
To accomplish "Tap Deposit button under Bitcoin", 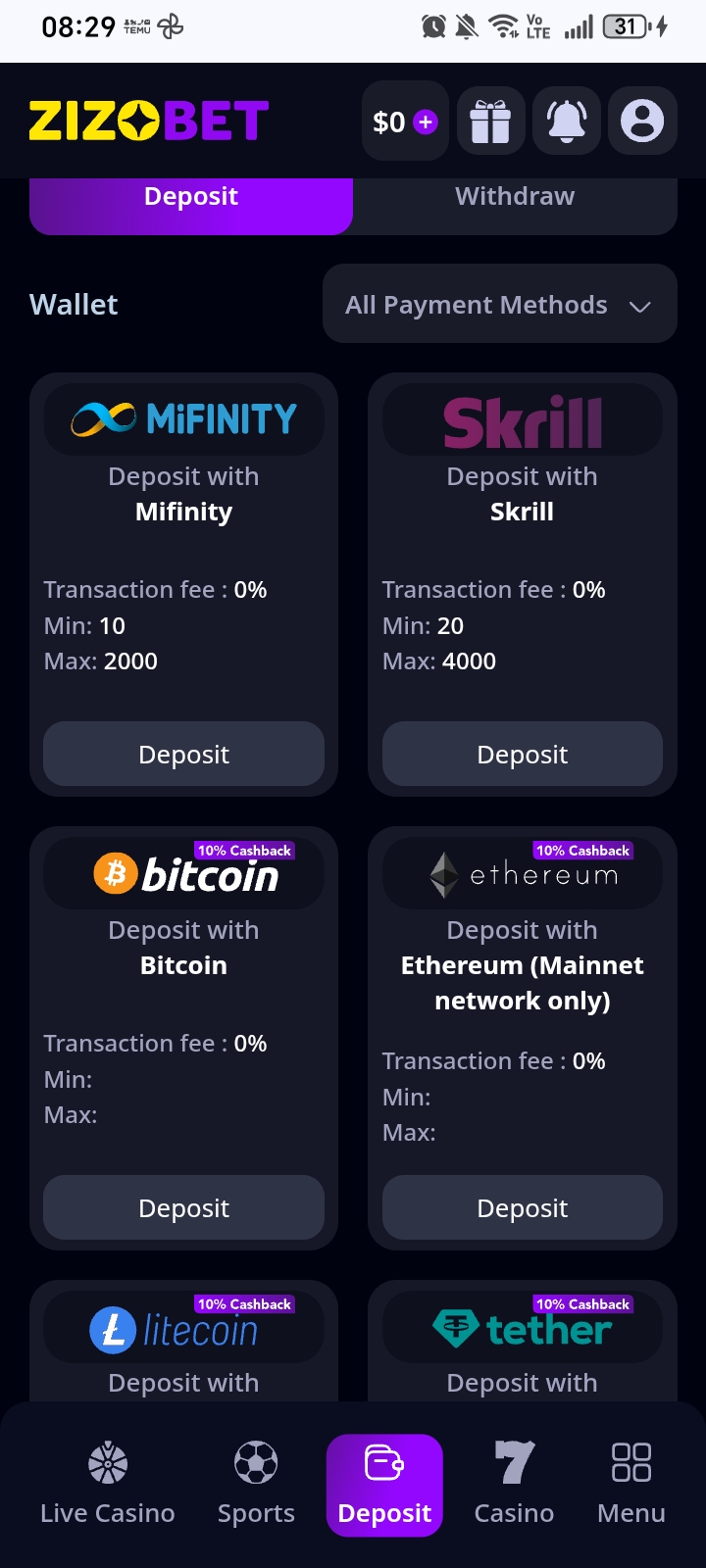I will pyautogui.click(x=183, y=1207).
